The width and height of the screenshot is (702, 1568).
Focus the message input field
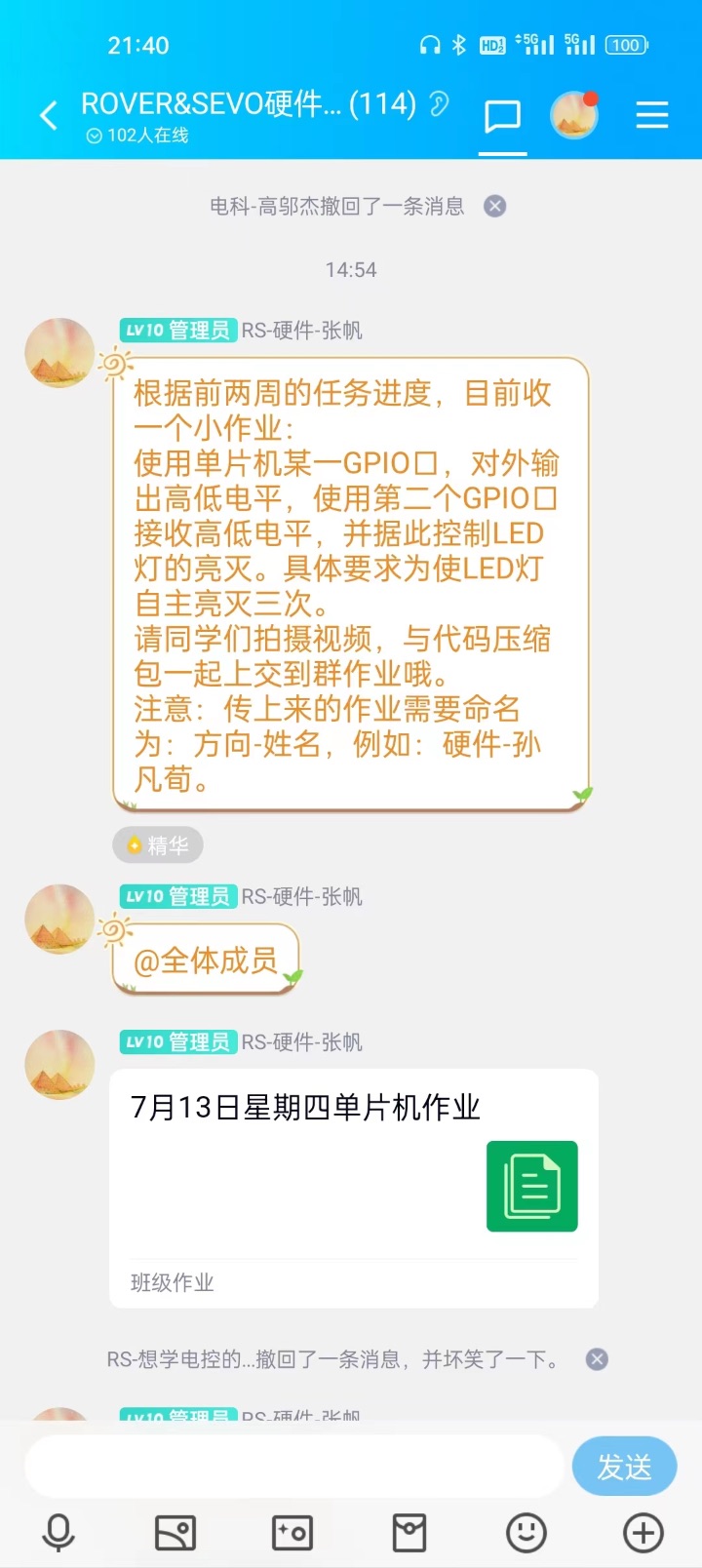[x=292, y=1466]
